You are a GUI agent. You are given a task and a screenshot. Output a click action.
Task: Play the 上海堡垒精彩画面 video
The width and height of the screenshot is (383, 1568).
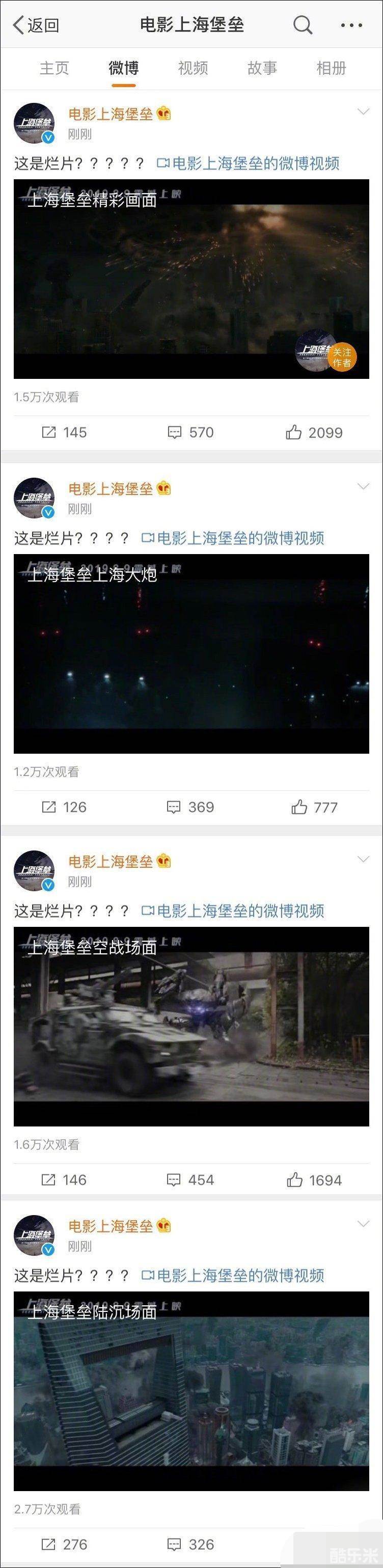[191, 278]
